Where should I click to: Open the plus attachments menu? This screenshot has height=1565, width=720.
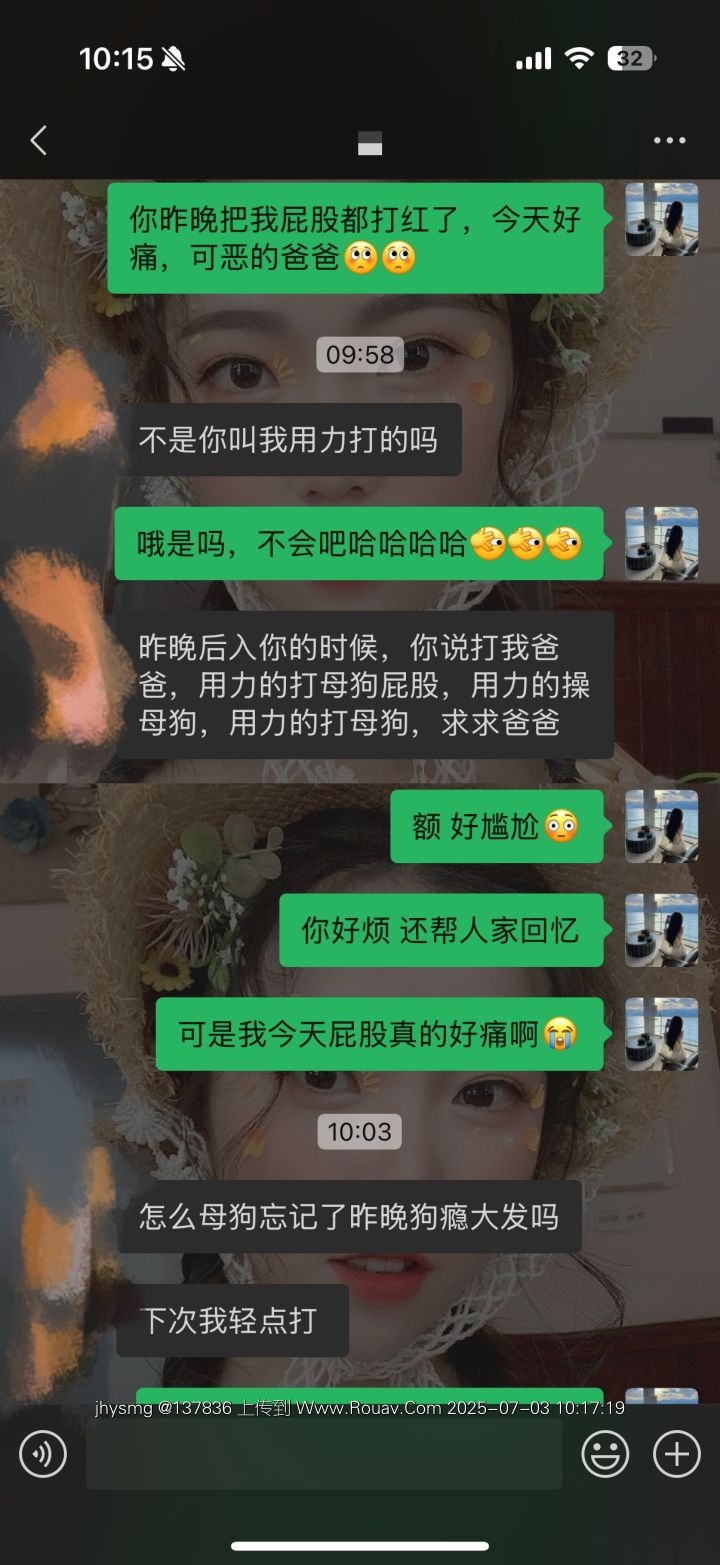coord(677,1453)
